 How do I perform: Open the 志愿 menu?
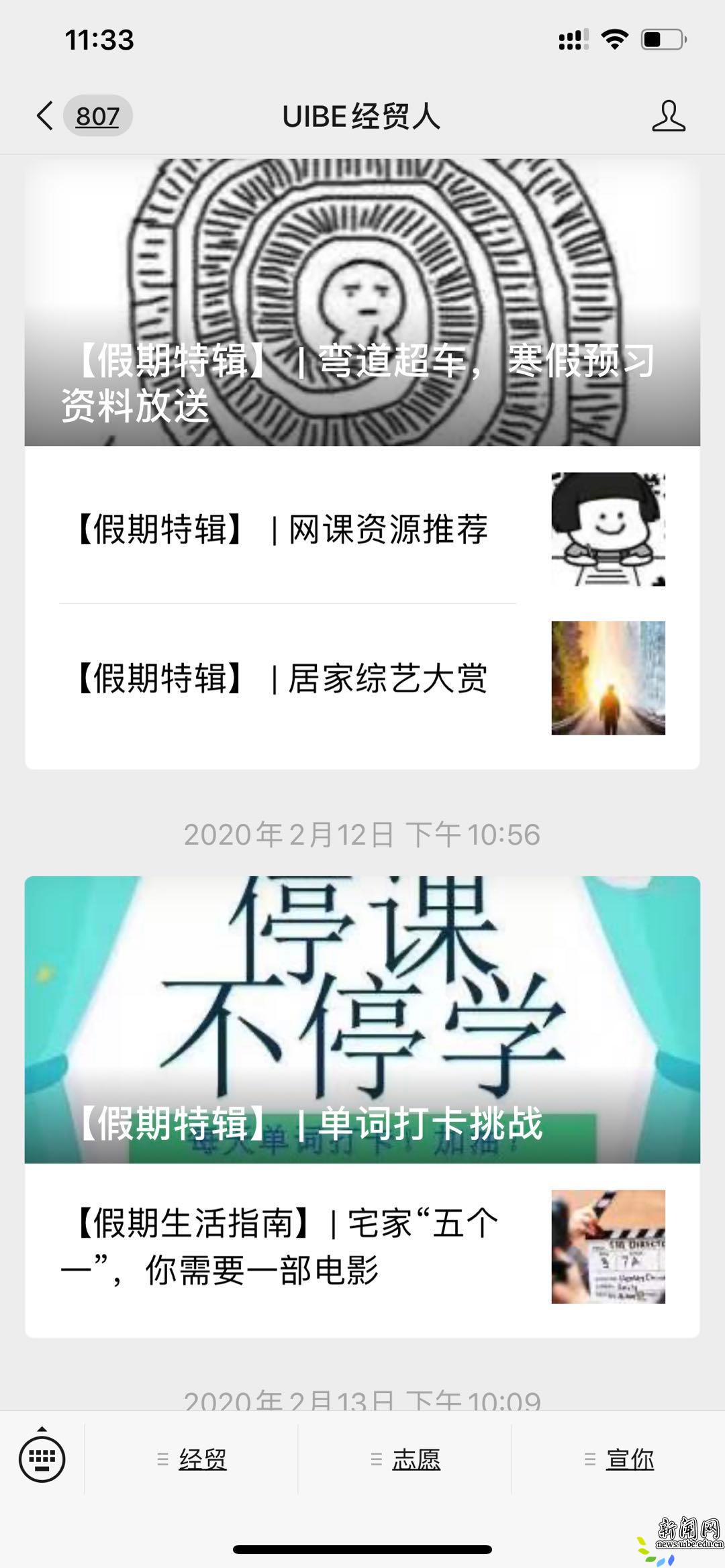click(x=405, y=1459)
